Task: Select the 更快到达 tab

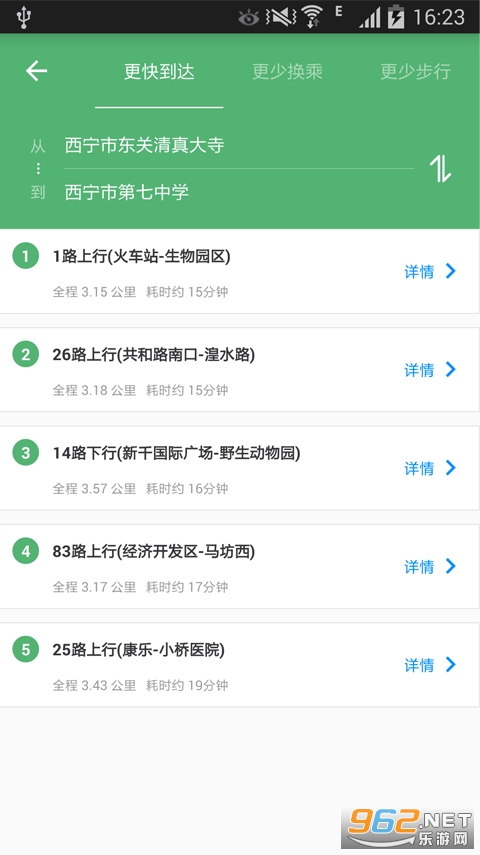Action: [x=159, y=71]
